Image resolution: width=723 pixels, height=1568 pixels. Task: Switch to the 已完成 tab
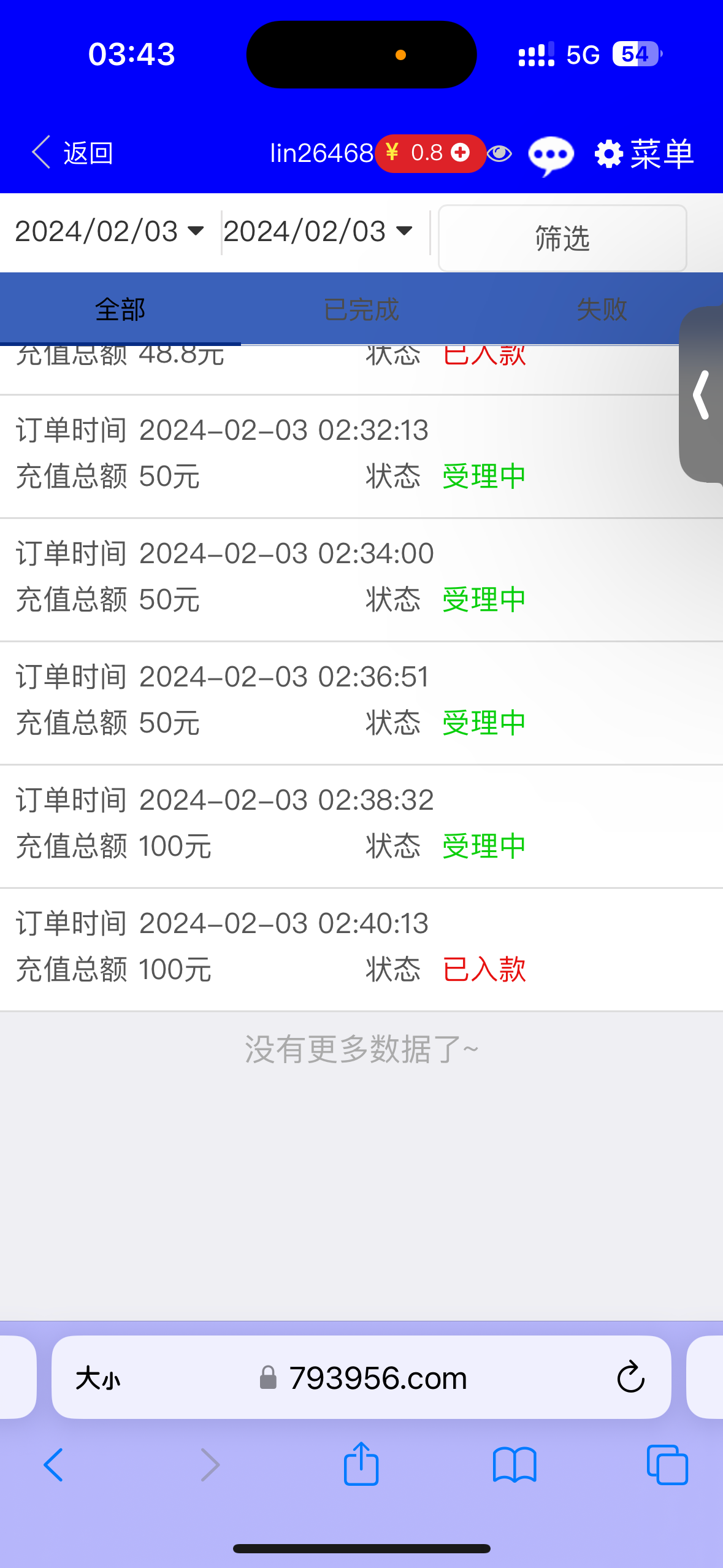[x=361, y=310]
